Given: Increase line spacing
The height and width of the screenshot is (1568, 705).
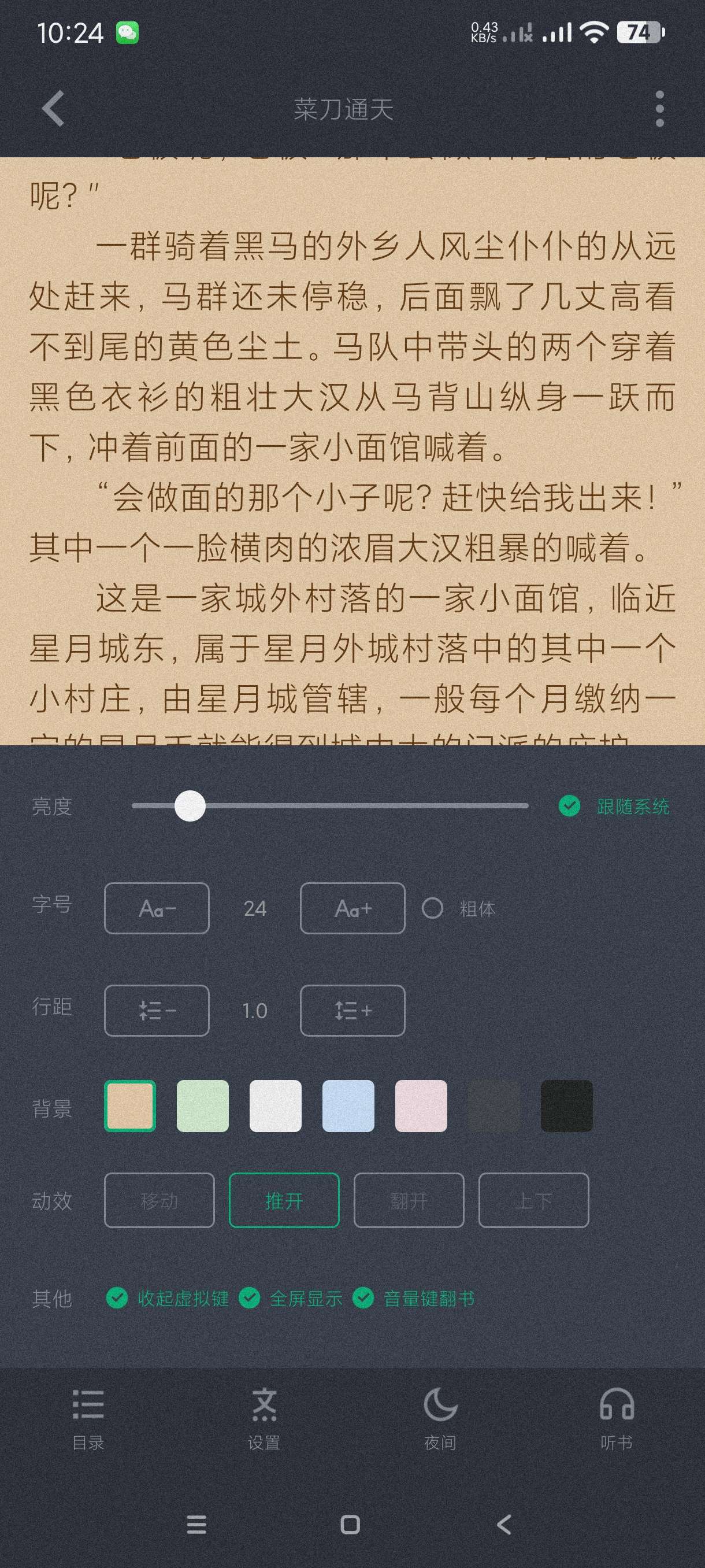Looking at the screenshot, I should [352, 1011].
